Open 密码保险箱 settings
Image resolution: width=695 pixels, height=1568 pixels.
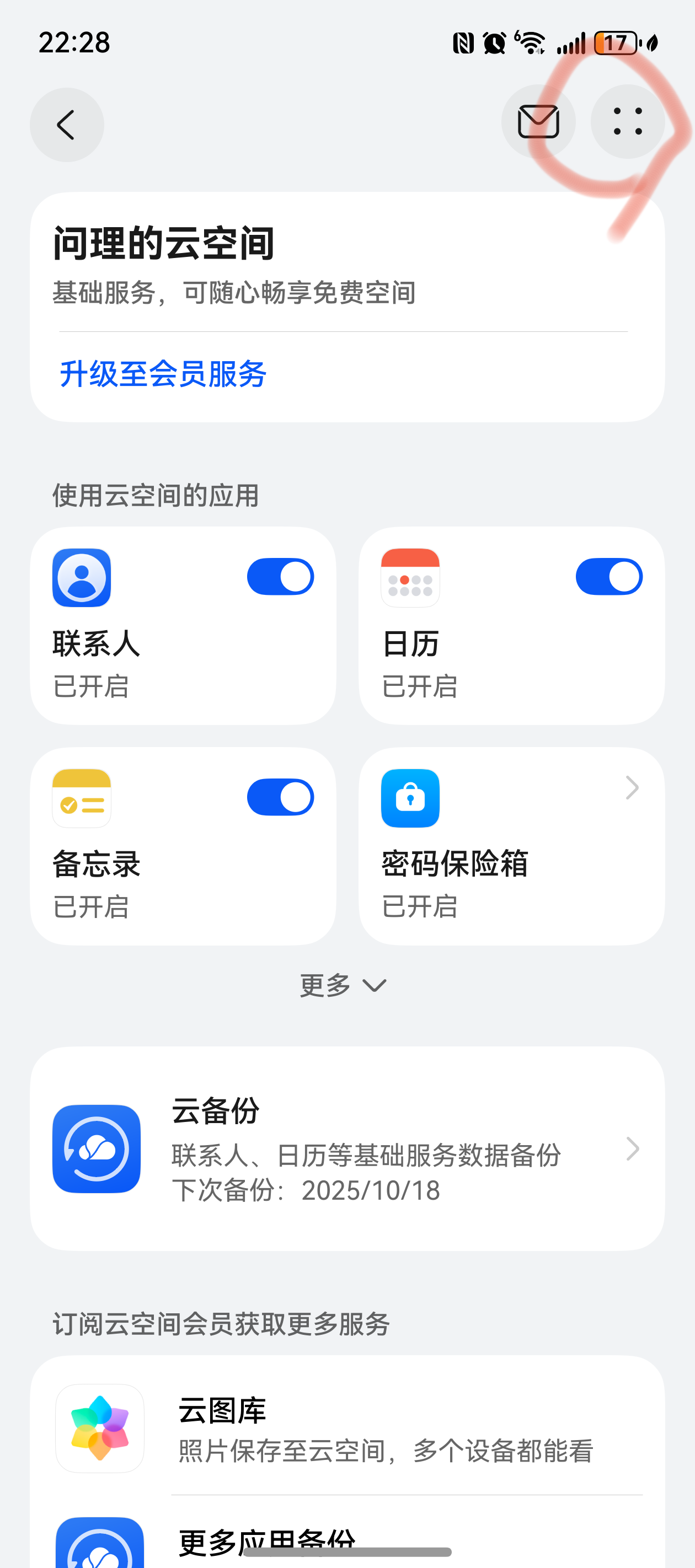[x=511, y=846]
